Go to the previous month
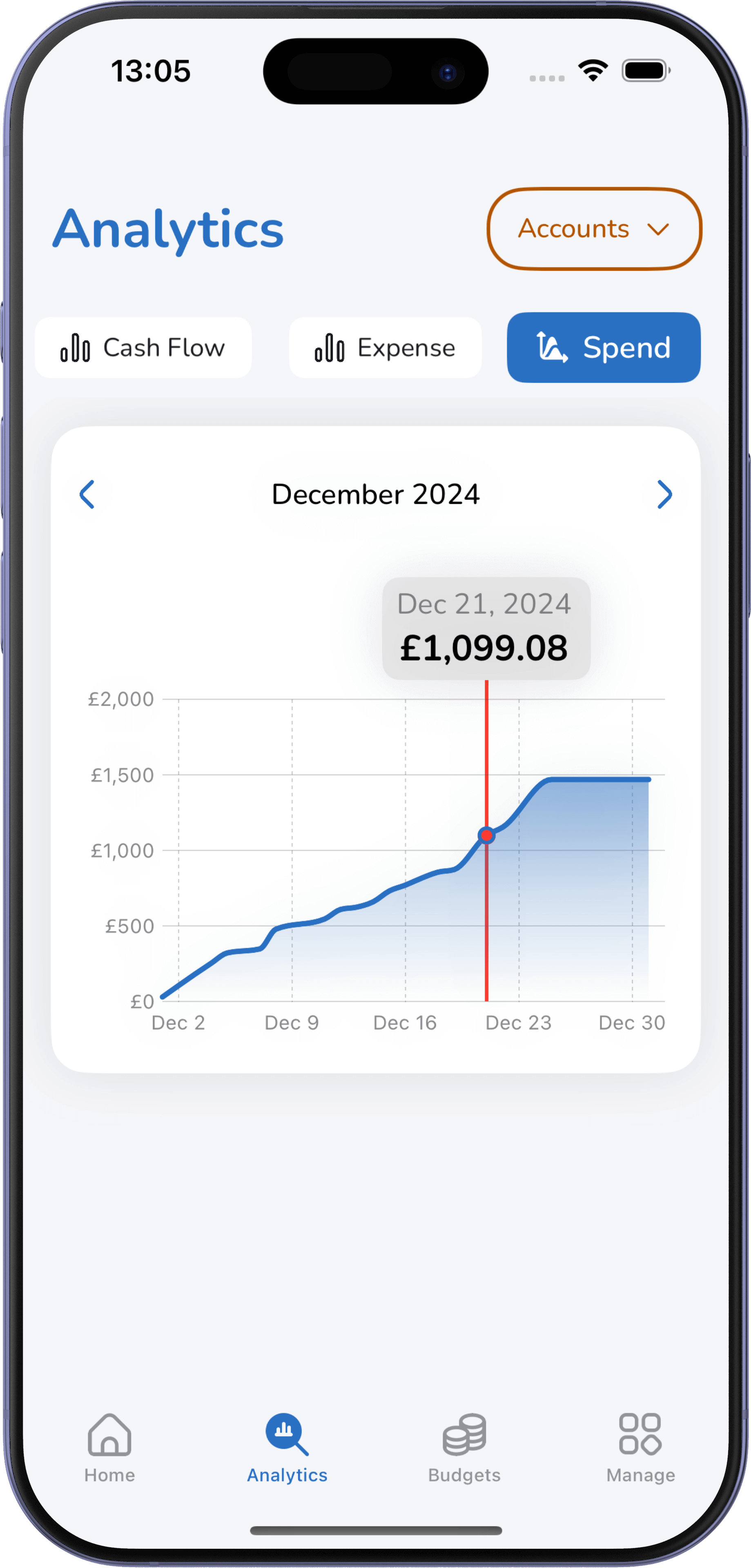Image resolution: width=751 pixels, height=1568 pixels. tap(87, 494)
